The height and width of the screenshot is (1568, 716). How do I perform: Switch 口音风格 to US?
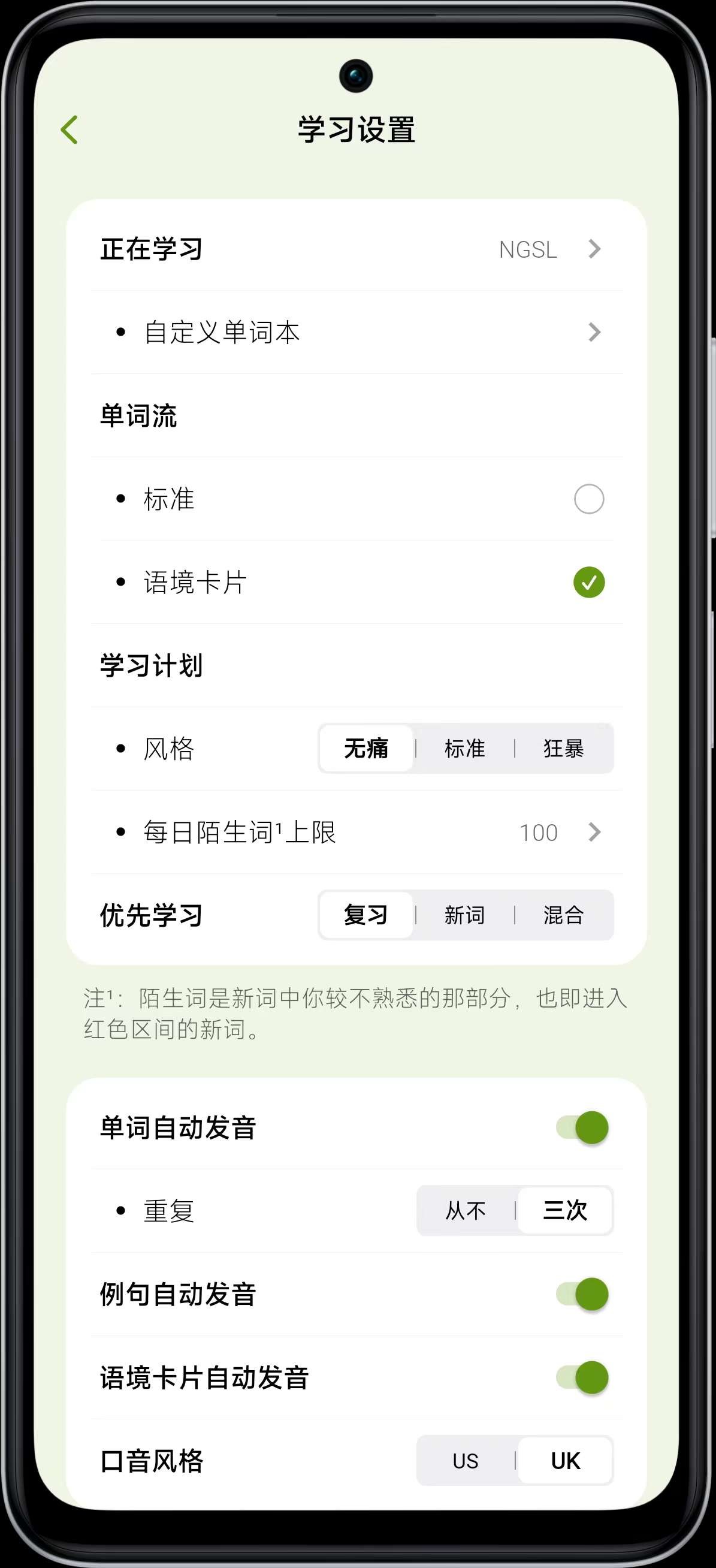466,1461
